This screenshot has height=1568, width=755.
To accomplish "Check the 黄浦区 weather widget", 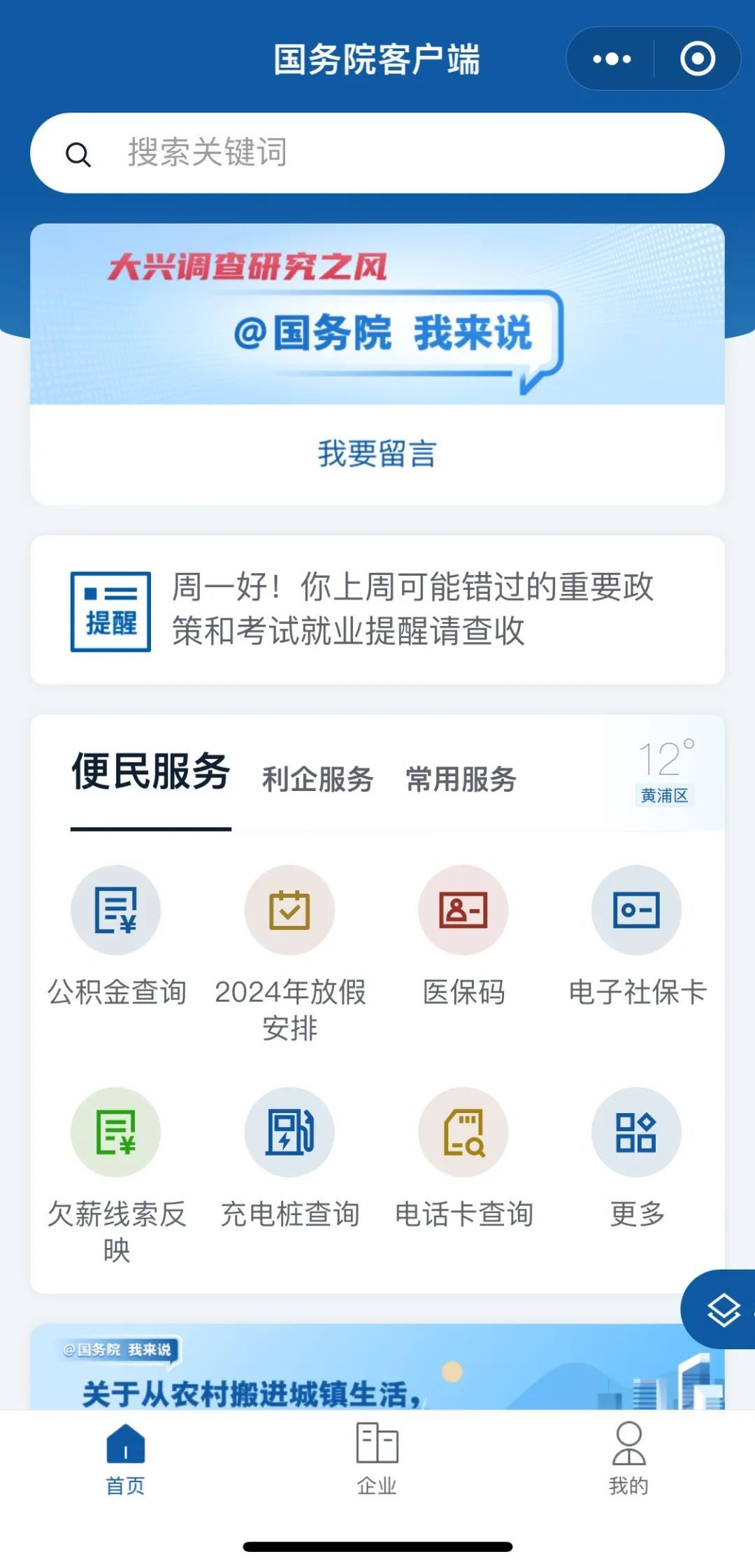I will point(665,772).
